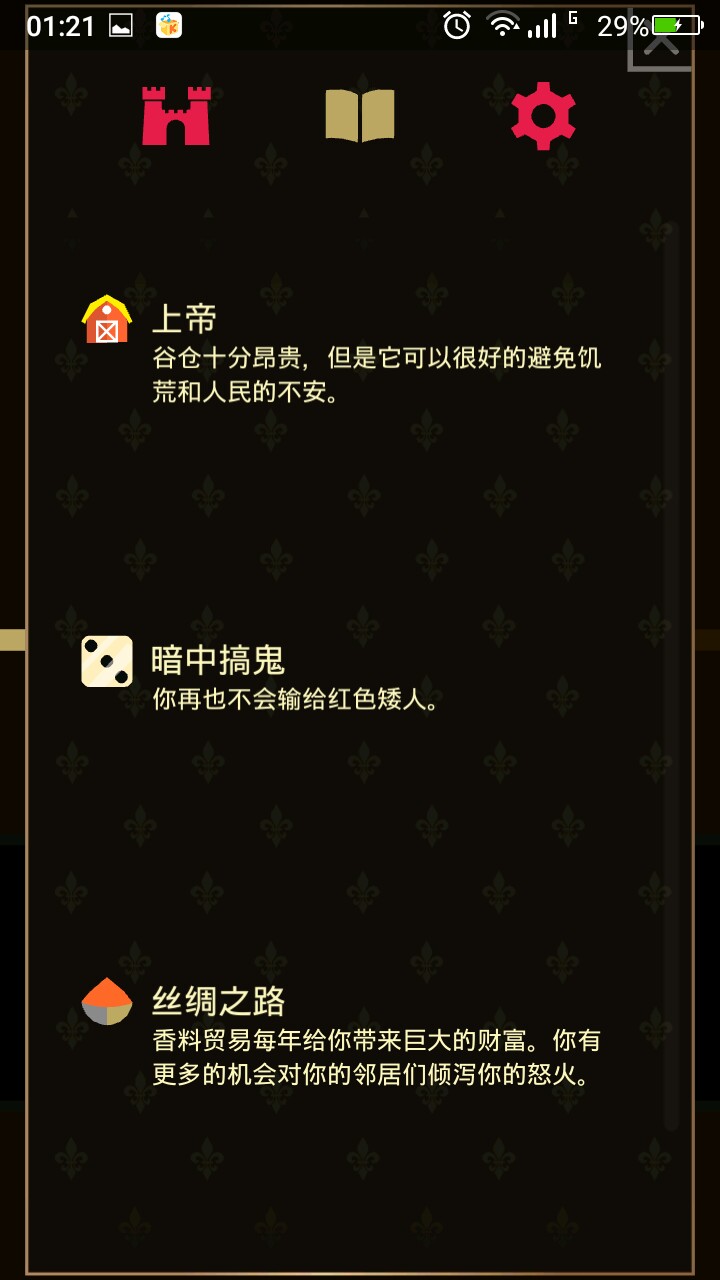Switch to the castle tab
The image size is (720, 1280).
point(176,116)
